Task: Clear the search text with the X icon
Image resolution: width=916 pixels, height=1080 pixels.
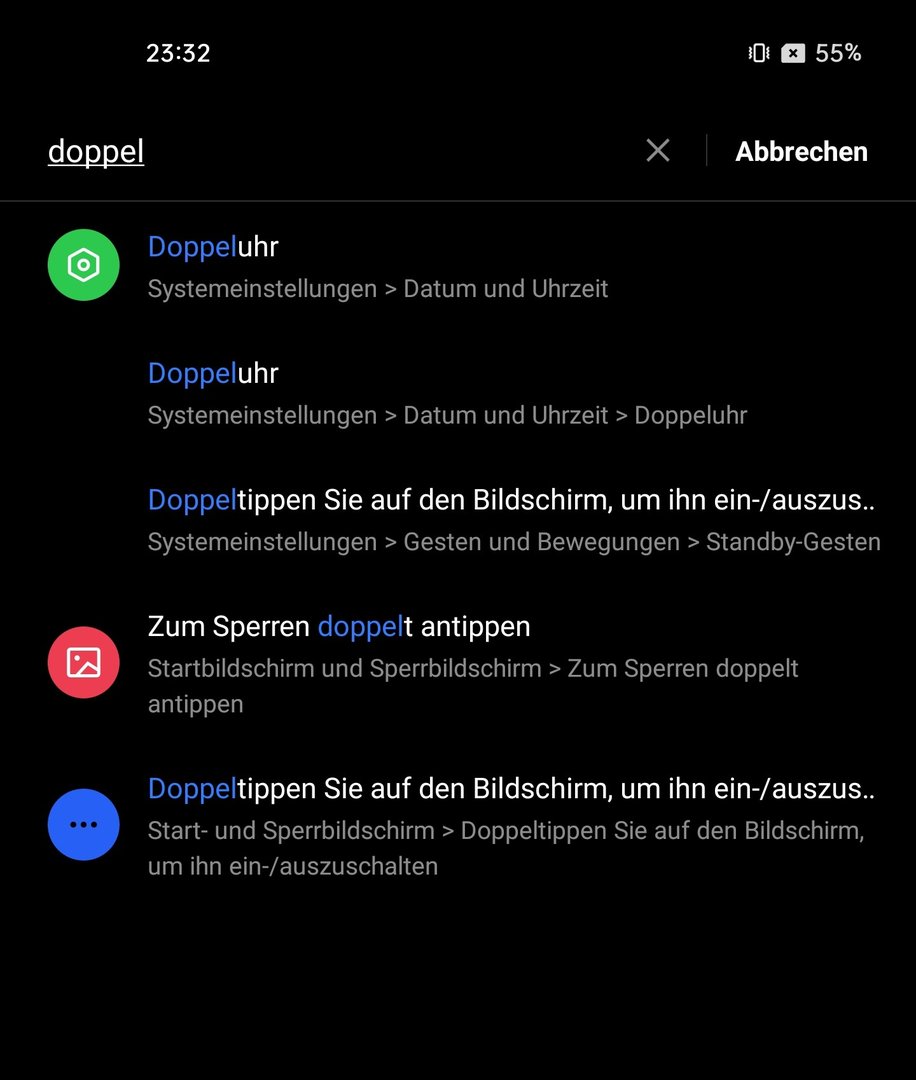Action: tap(657, 151)
